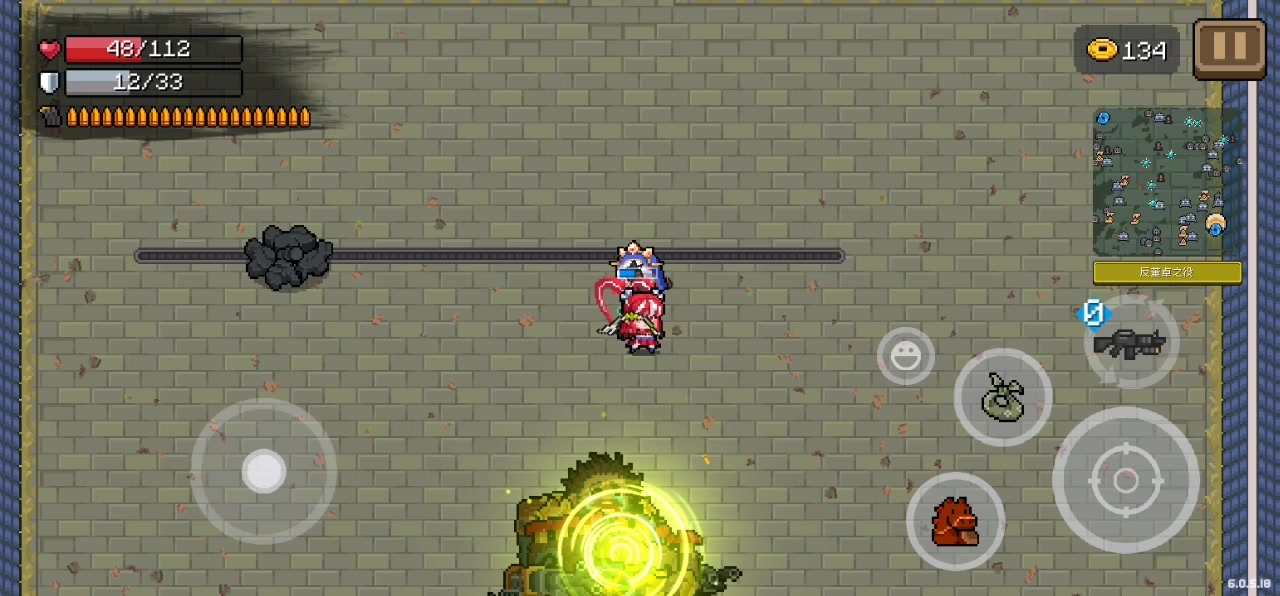Open the emote smiley button
Image resolution: width=1280 pixels, height=596 pixels.
(906, 356)
